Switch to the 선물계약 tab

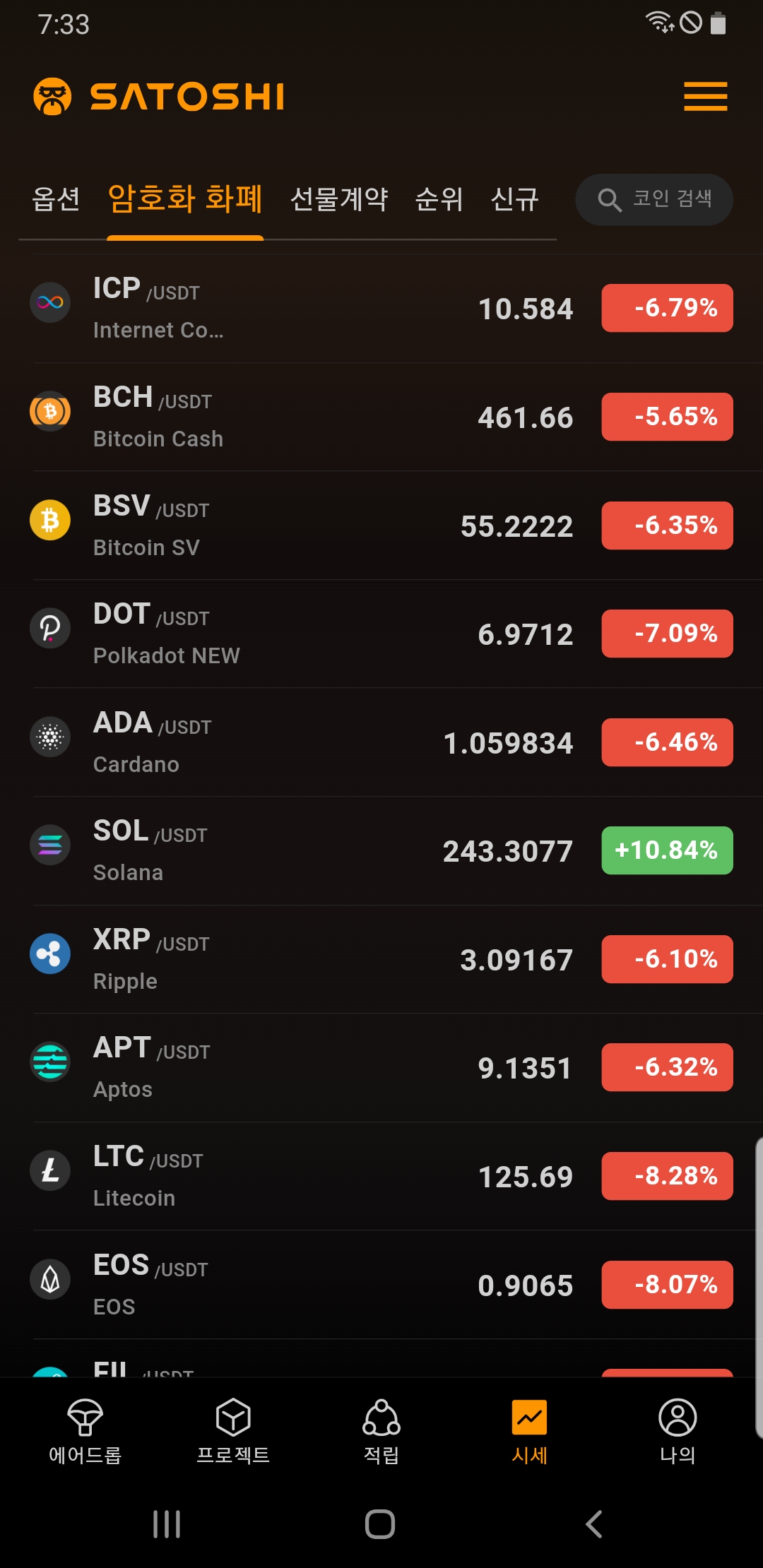[x=339, y=199]
